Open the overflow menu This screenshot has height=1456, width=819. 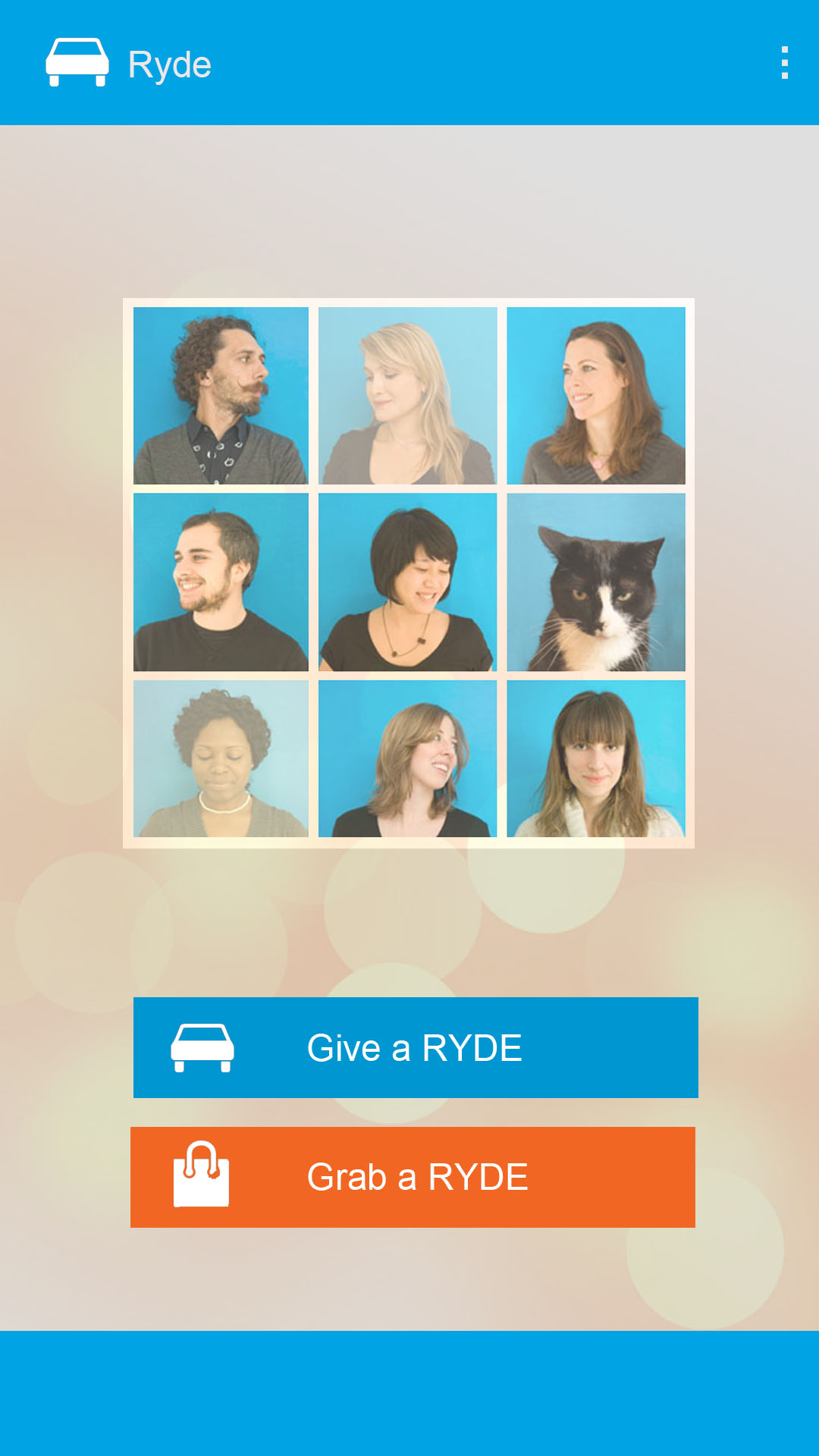pos(785,63)
